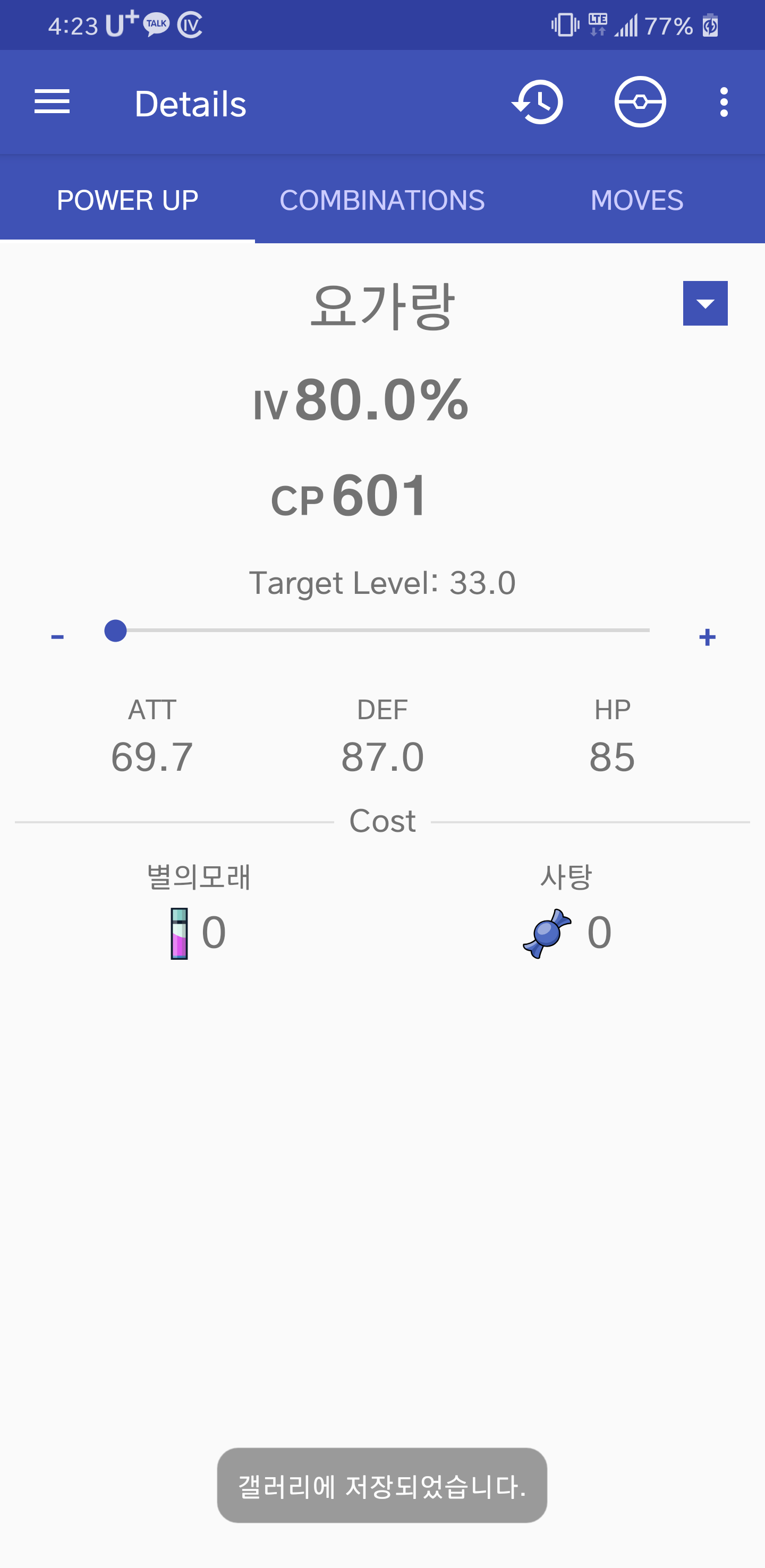
Task: Open the MOVES tab
Action: [x=636, y=199]
